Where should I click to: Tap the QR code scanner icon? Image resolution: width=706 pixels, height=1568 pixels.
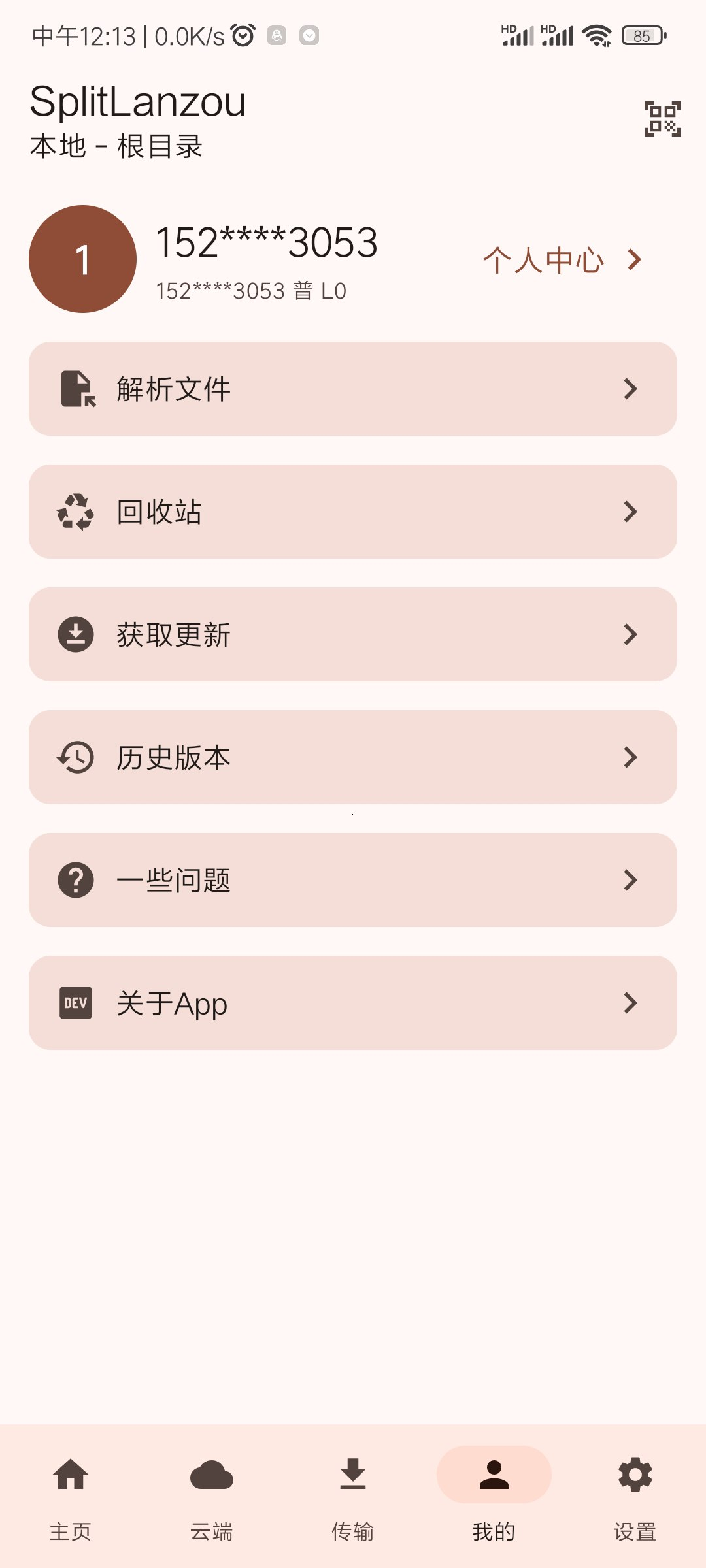coord(662,119)
